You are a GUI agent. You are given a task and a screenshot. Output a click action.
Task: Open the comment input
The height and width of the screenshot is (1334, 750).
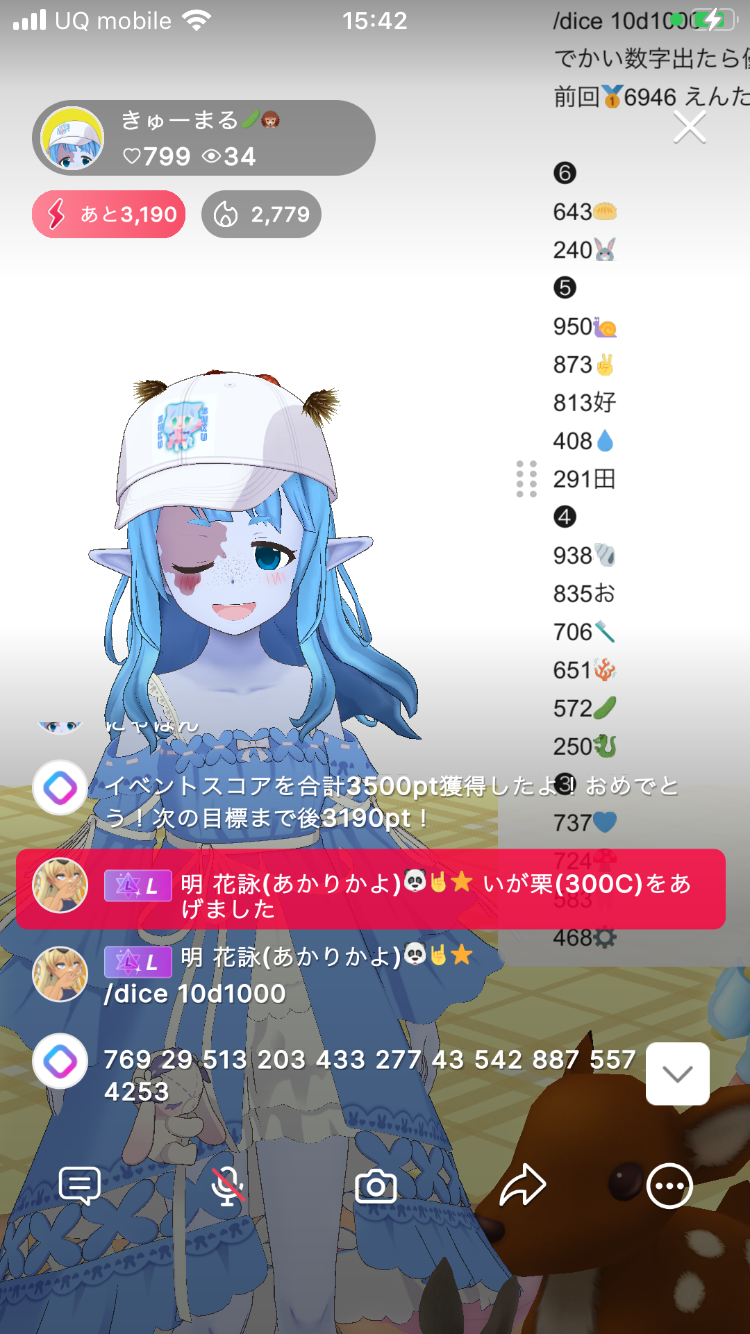80,1186
